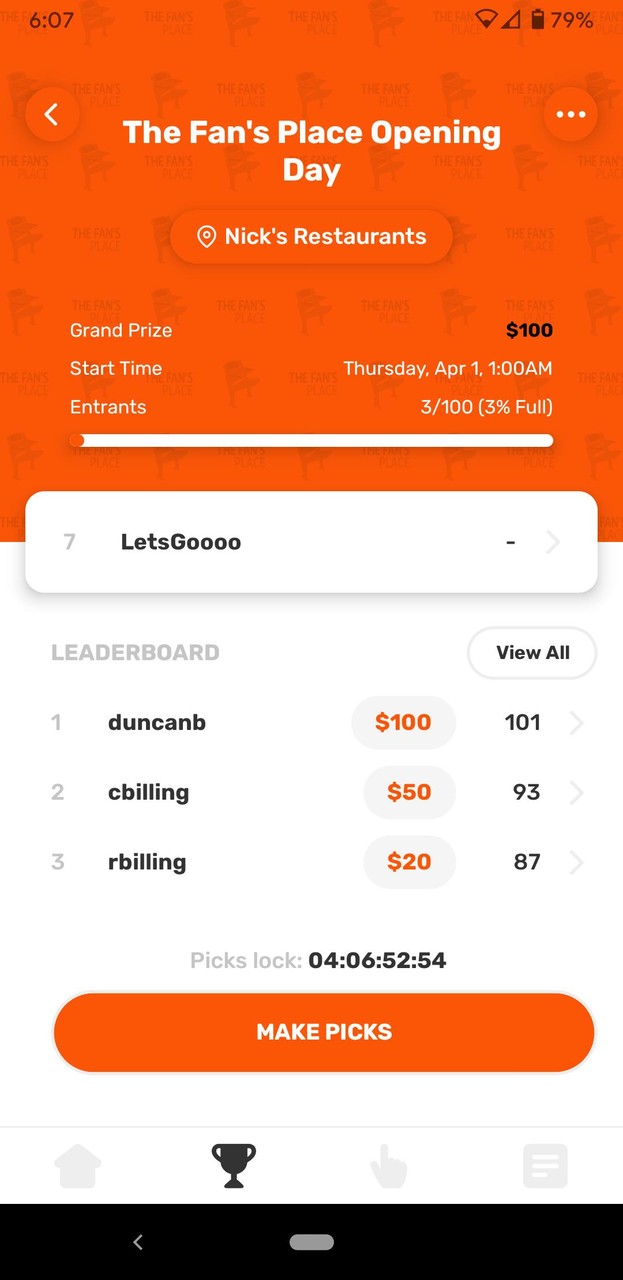Open the LetsGoooo entry row
623x1280 pixels.
[311, 542]
